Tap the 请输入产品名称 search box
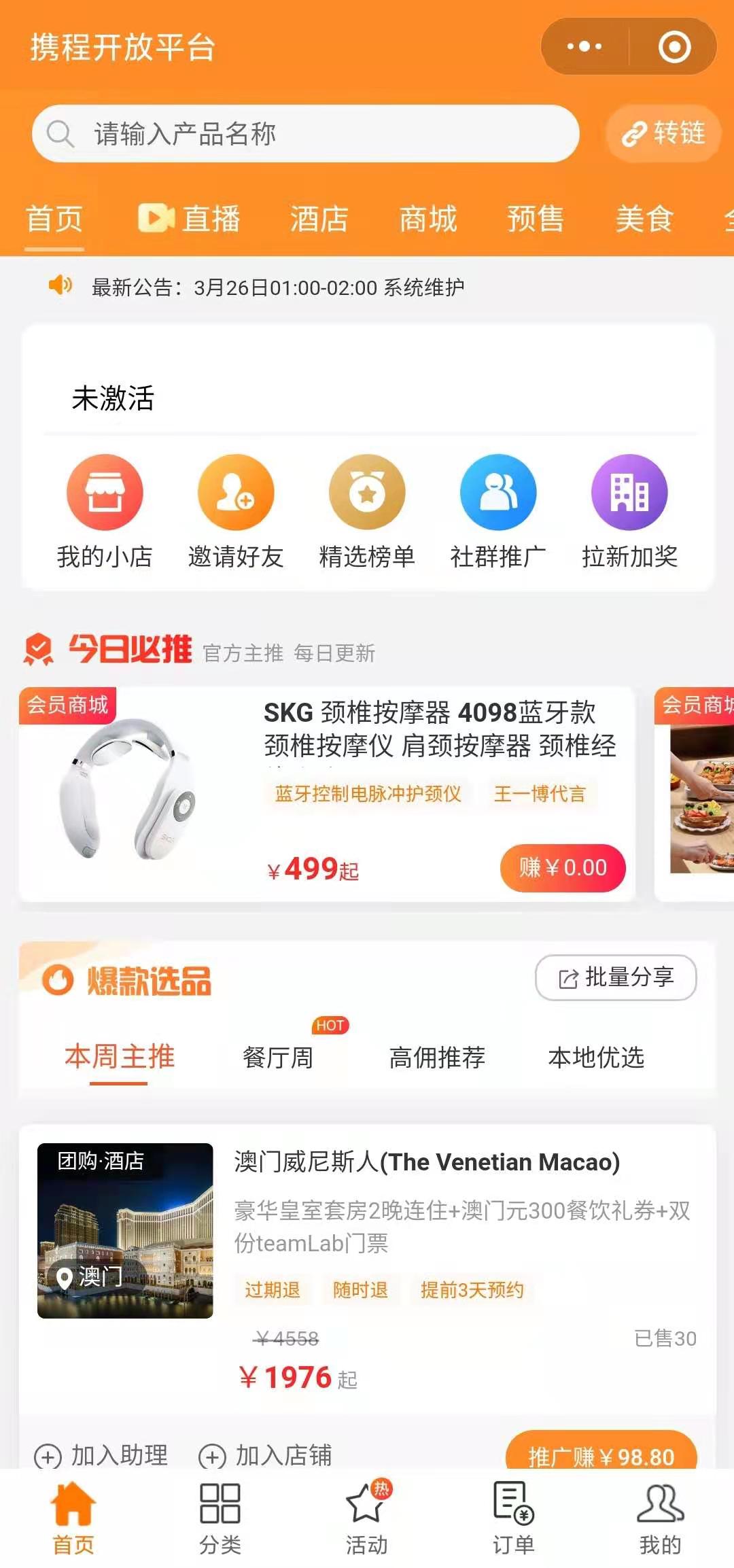734x1568 pixels. [306, 134]
